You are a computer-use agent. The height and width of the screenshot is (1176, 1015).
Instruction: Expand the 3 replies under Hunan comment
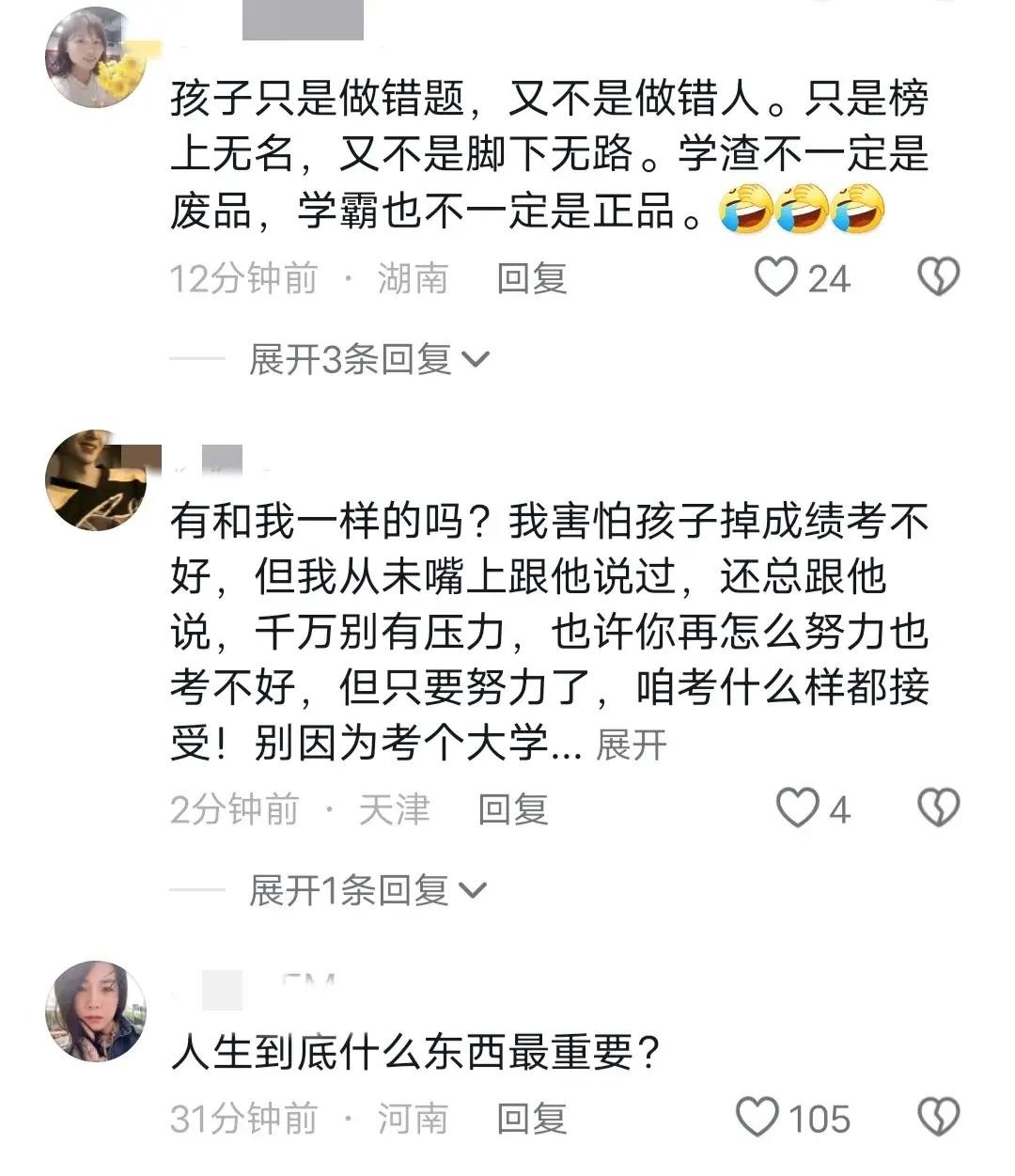coord(368,359)
